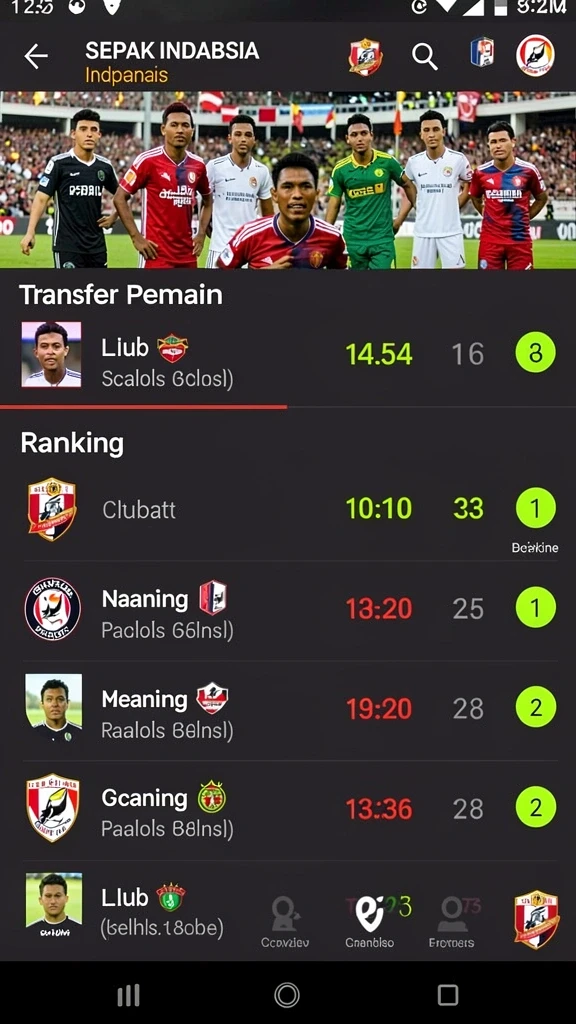
Task: Open the round club logo in the app bar
Action: (535, 56)
